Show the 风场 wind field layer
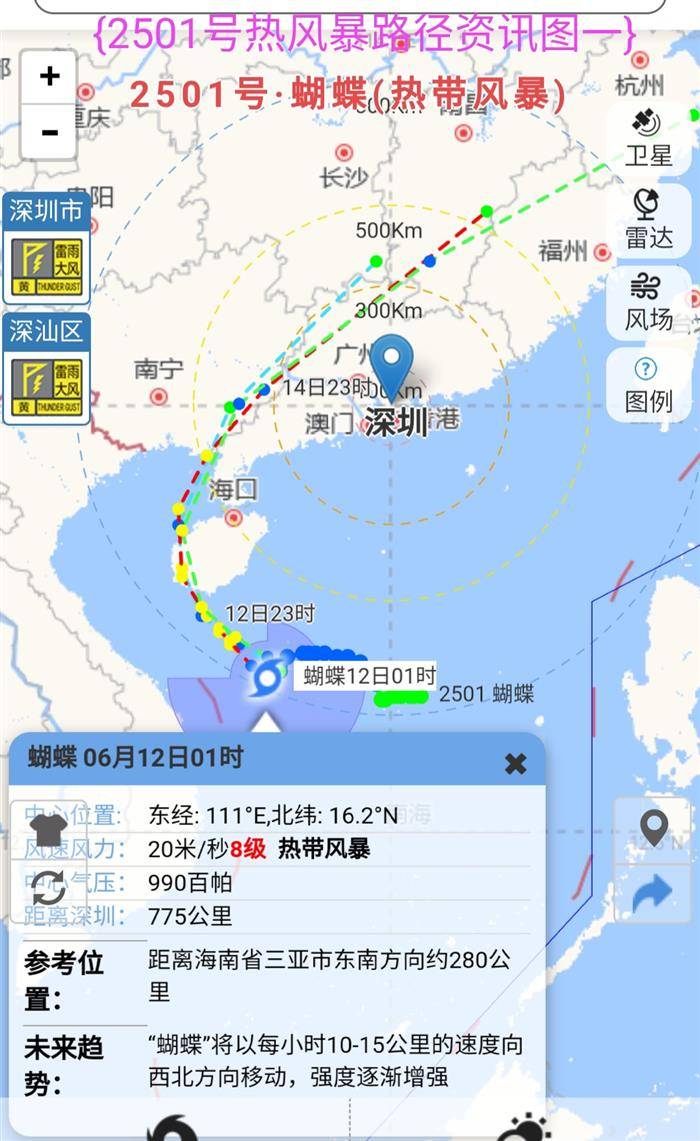The width and height of the screenshot is (700, 1141). click(x=648, y=302)
